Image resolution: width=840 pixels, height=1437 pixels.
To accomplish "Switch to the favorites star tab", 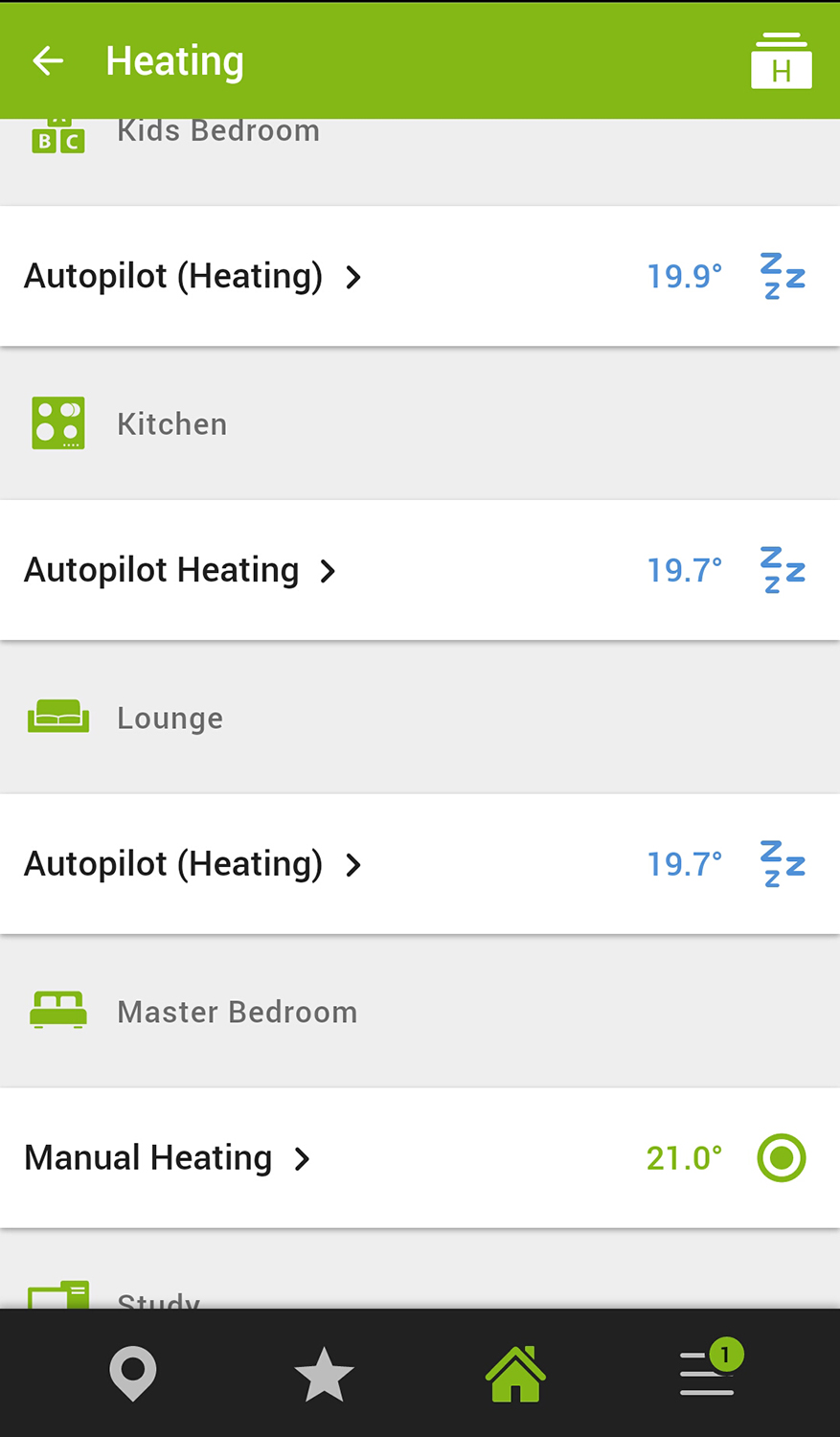I will coord(324,1374).
